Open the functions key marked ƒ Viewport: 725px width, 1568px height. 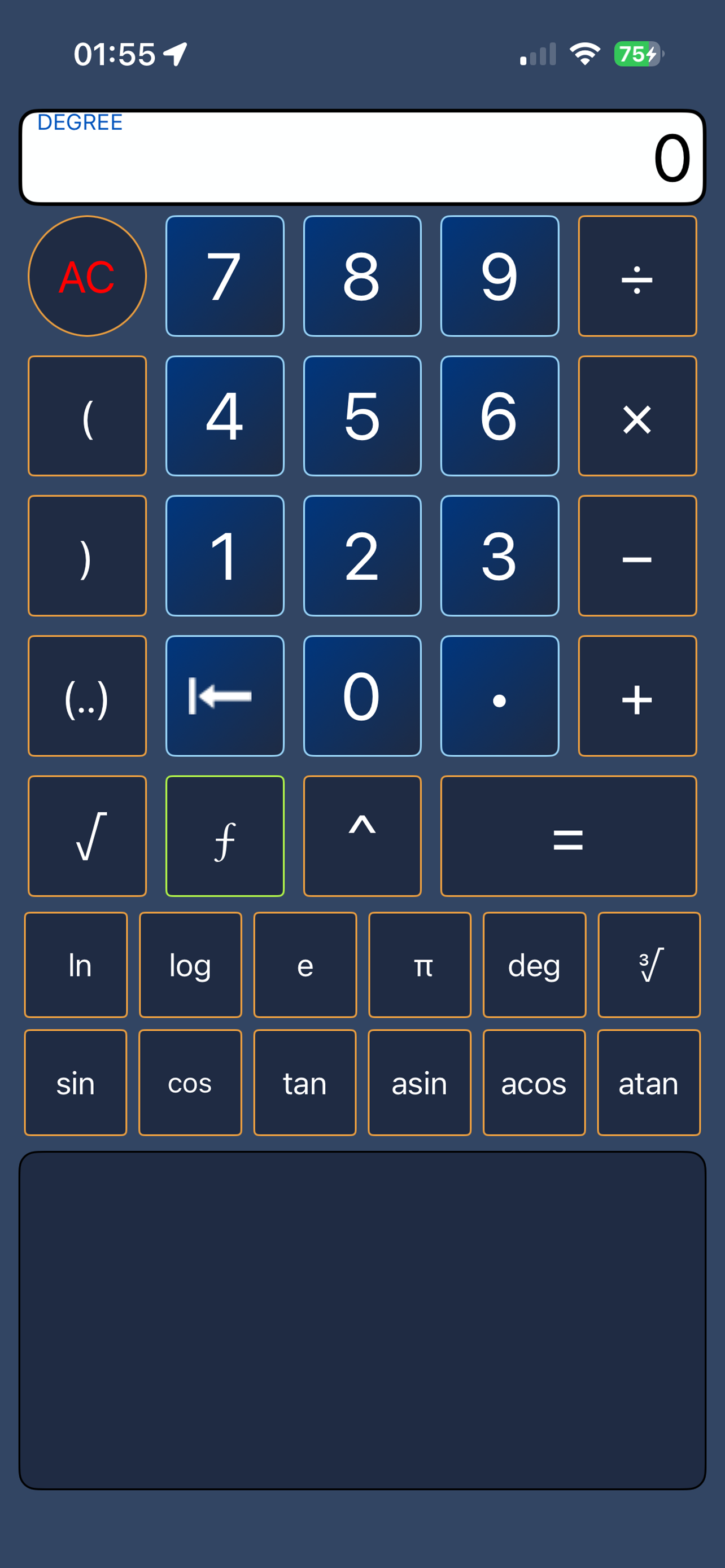[225, 836]
